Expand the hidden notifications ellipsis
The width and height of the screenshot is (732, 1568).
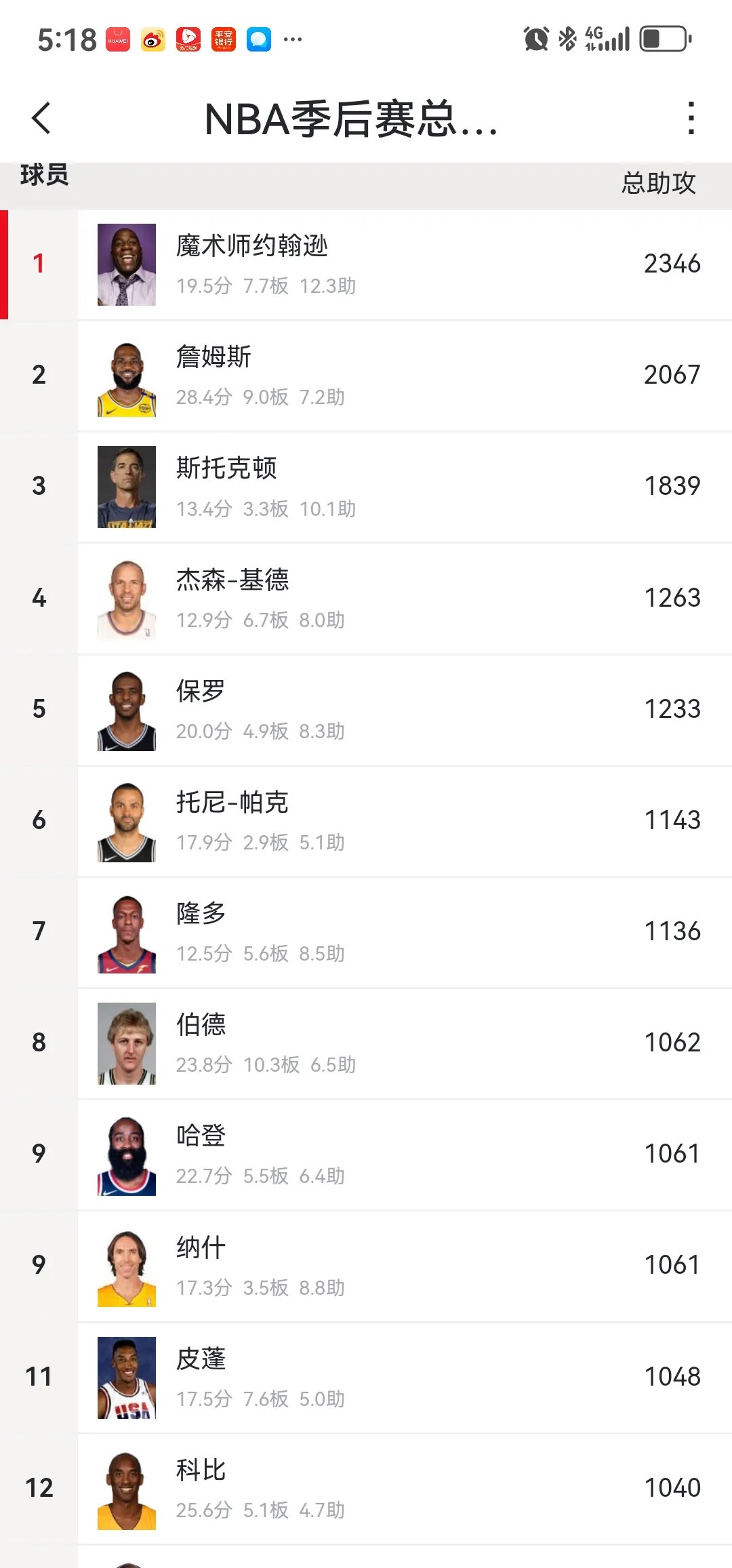291,40
